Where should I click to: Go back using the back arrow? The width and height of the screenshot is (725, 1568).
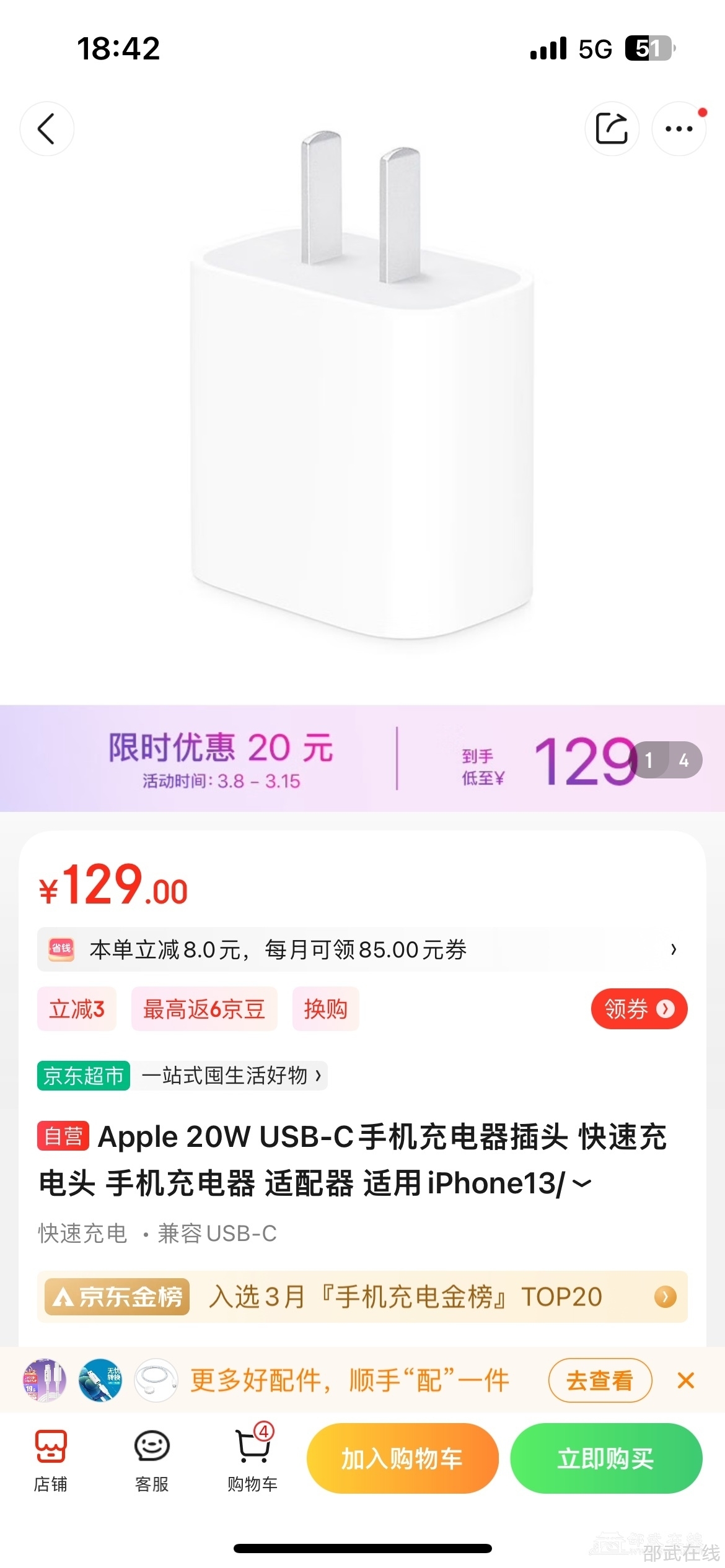[x=46, y=129]
